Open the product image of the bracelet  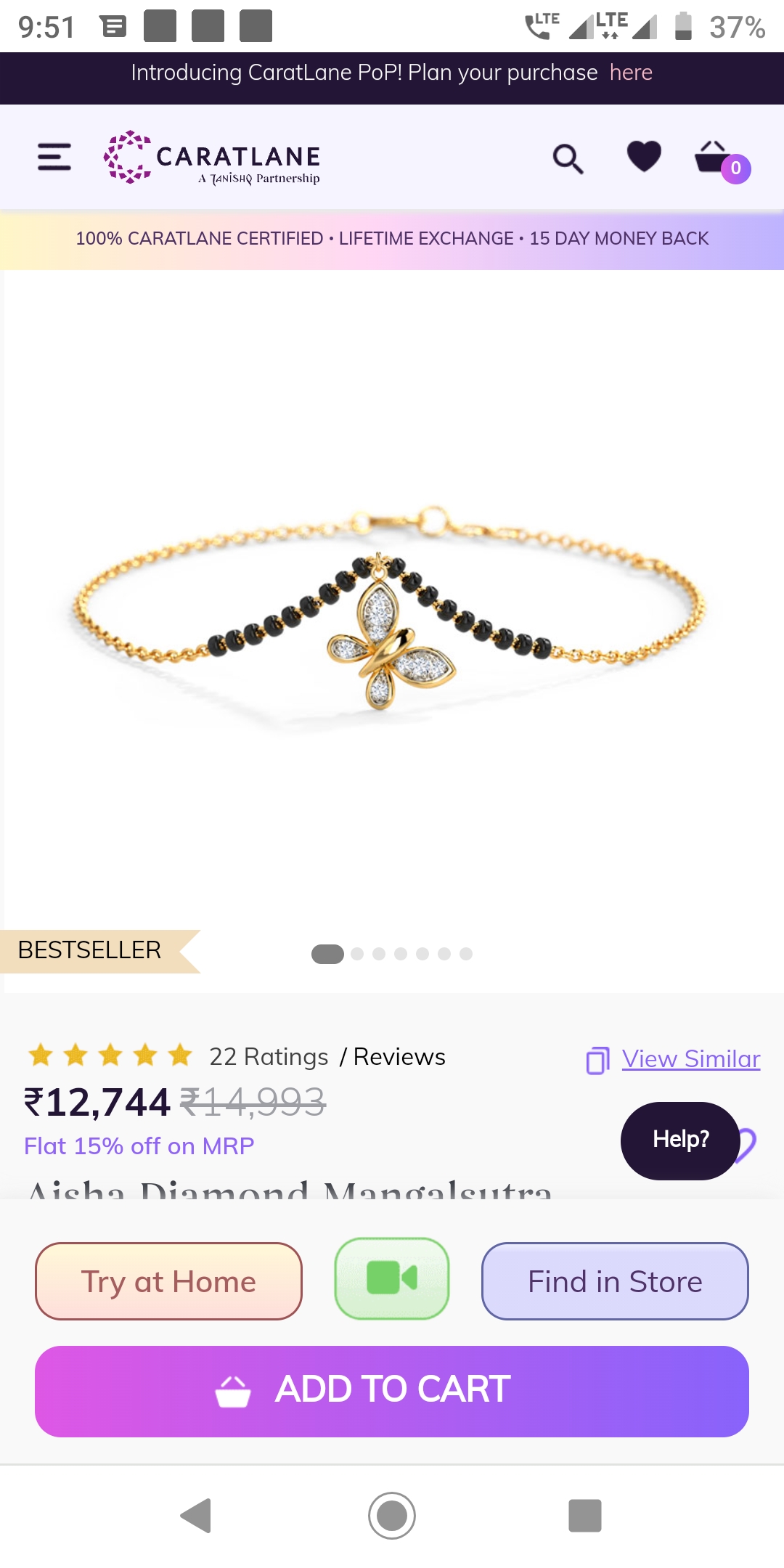point(388,610)
